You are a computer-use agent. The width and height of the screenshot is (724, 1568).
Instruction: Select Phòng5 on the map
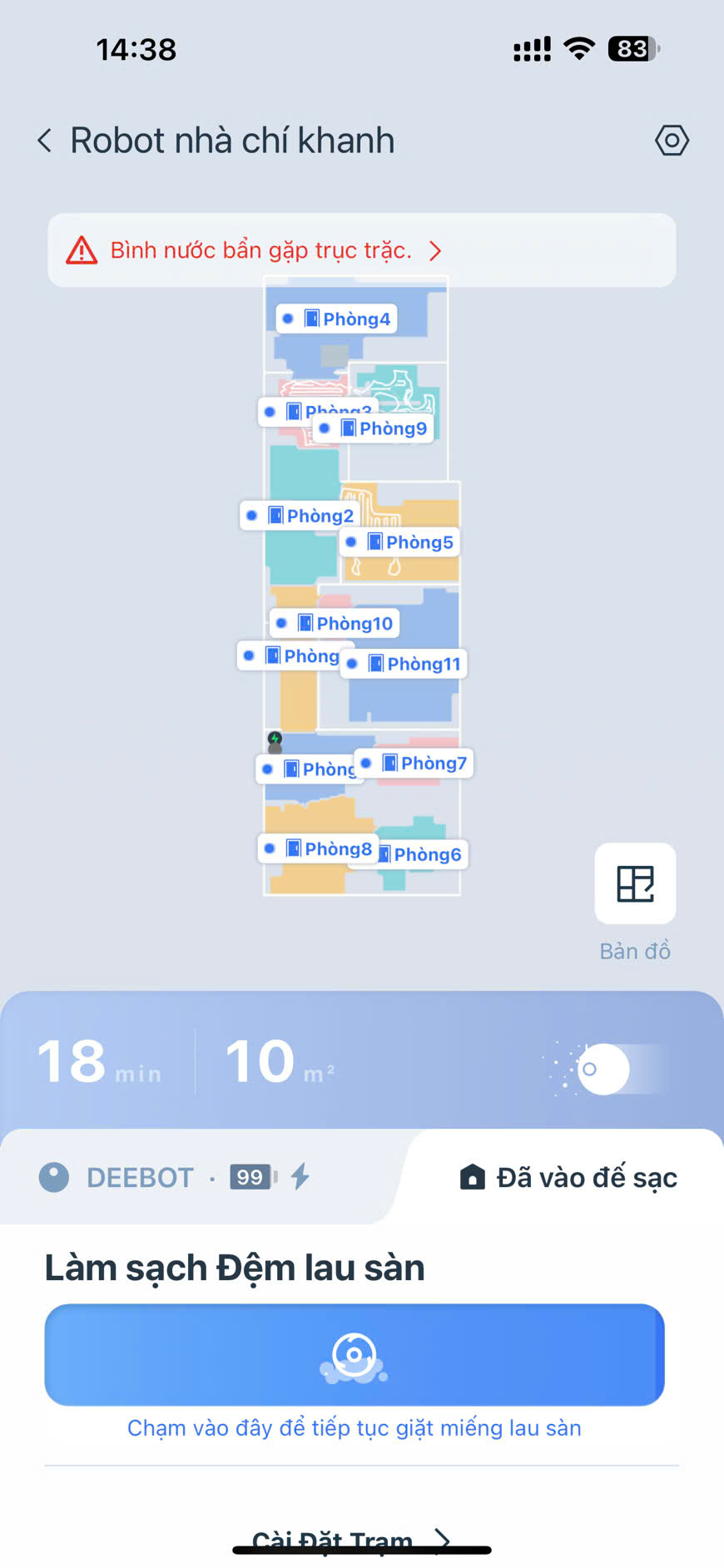pos(409,542)
